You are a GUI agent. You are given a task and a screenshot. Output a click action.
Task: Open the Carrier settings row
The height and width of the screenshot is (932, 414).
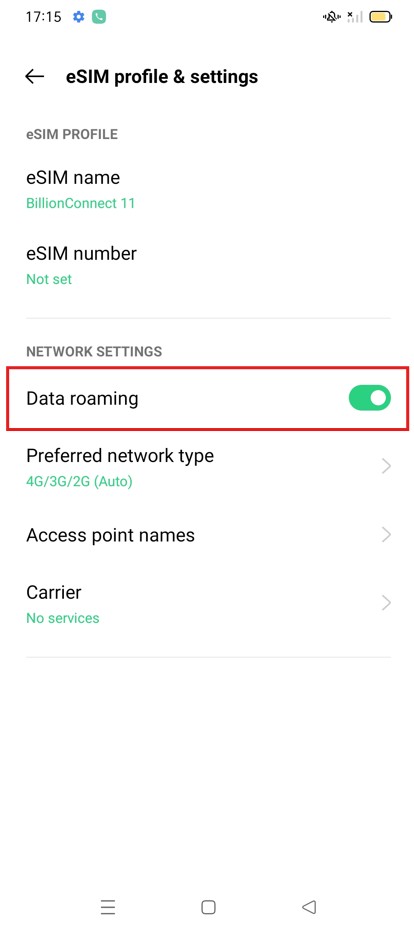point(207,603)
